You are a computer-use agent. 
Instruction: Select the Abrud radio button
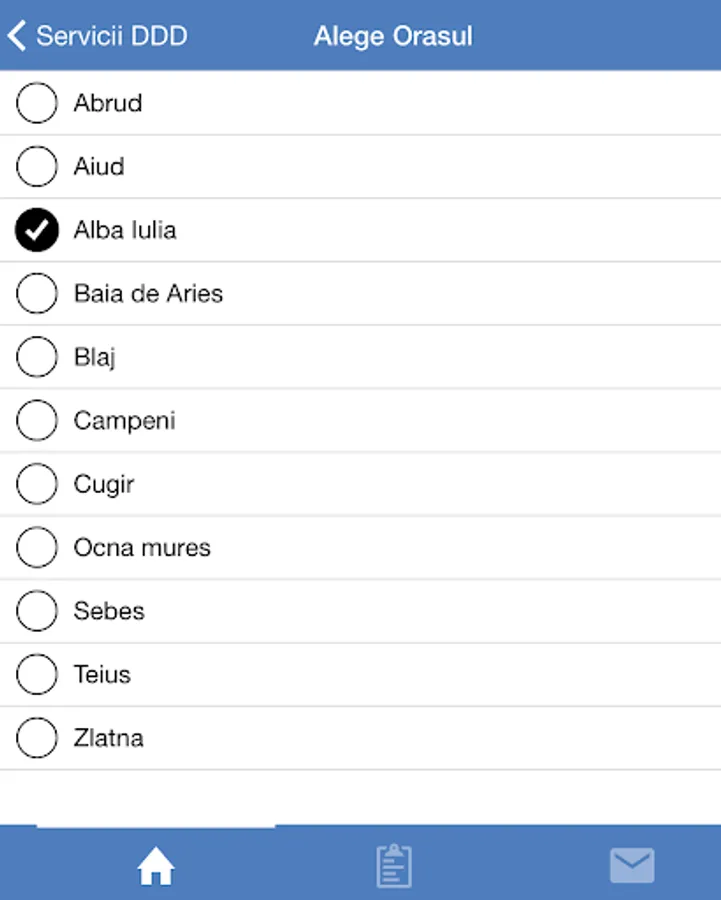[x=36, y=103]
